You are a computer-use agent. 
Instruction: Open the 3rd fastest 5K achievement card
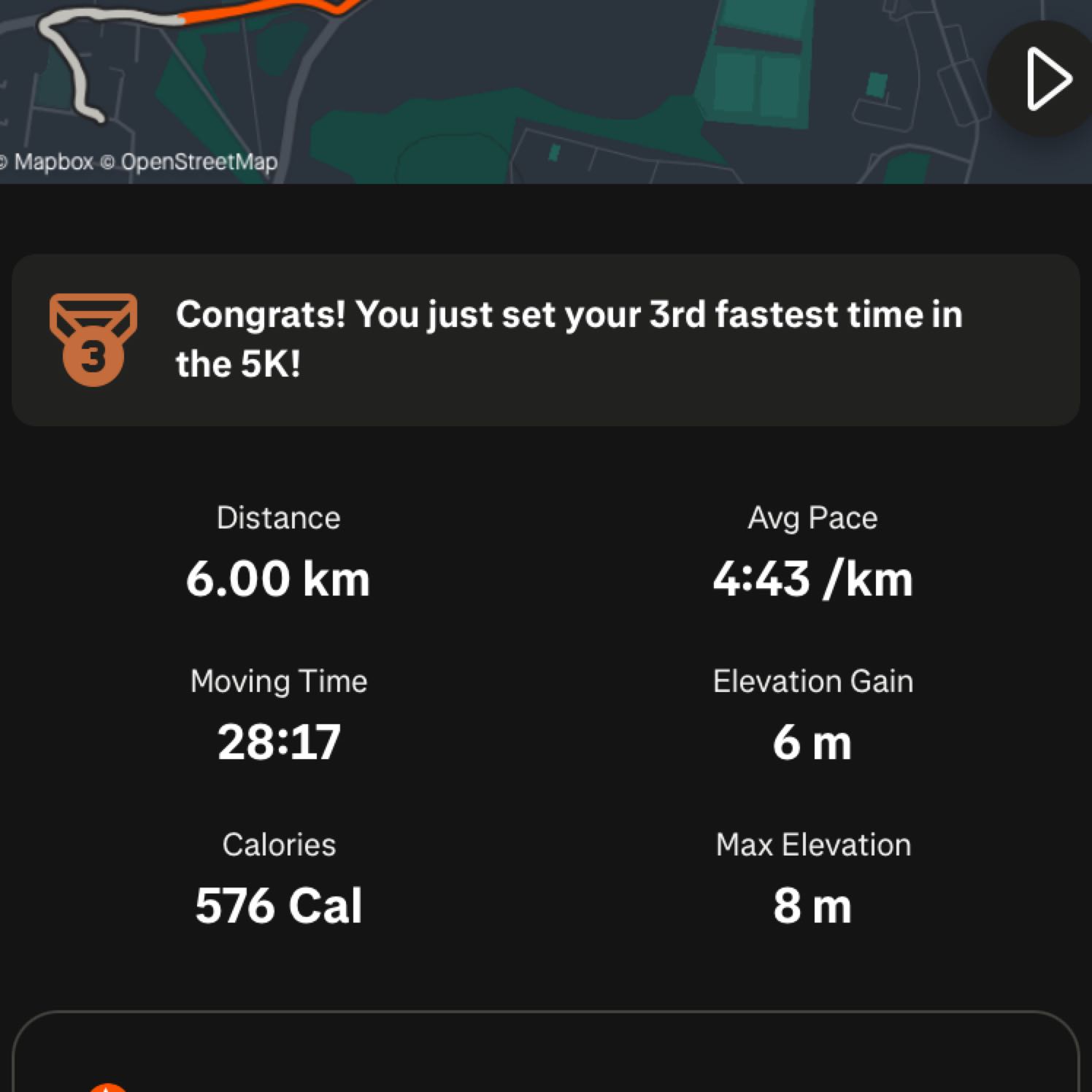(x=545, y=340)
